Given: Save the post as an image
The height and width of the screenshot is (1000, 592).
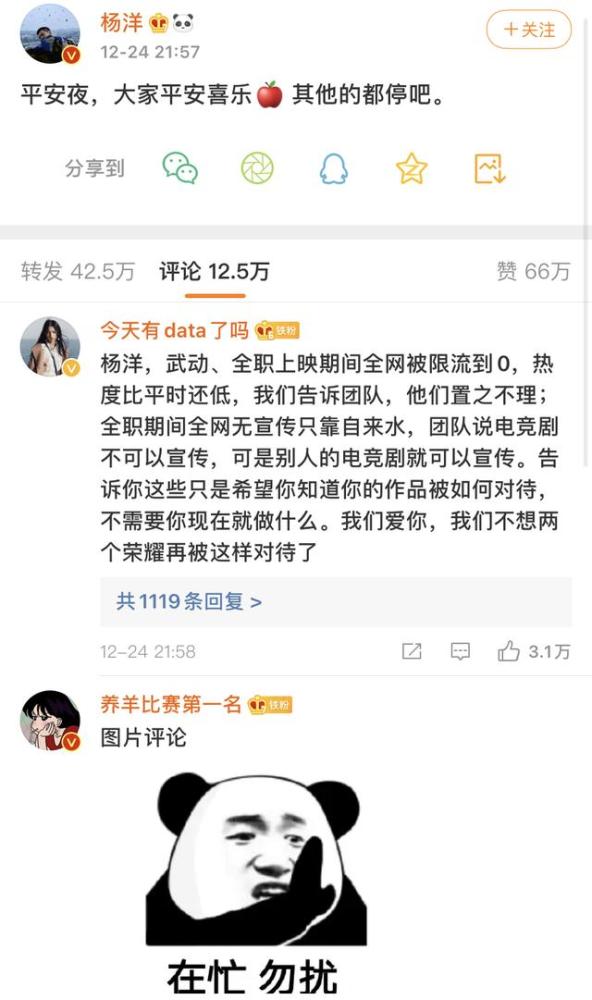Looking at the screenshot, I should [x=489, y=168].
